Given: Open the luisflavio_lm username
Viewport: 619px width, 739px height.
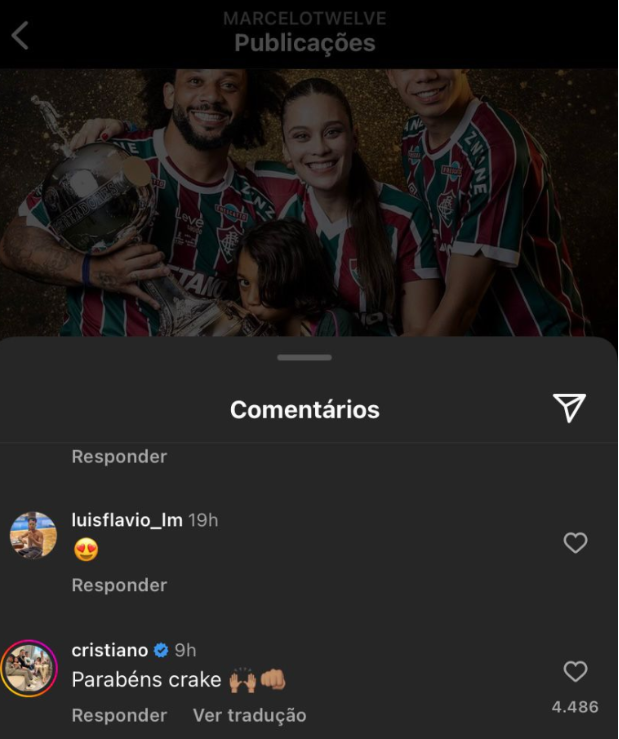Looking at the screenshot, I should coord(127,520).
